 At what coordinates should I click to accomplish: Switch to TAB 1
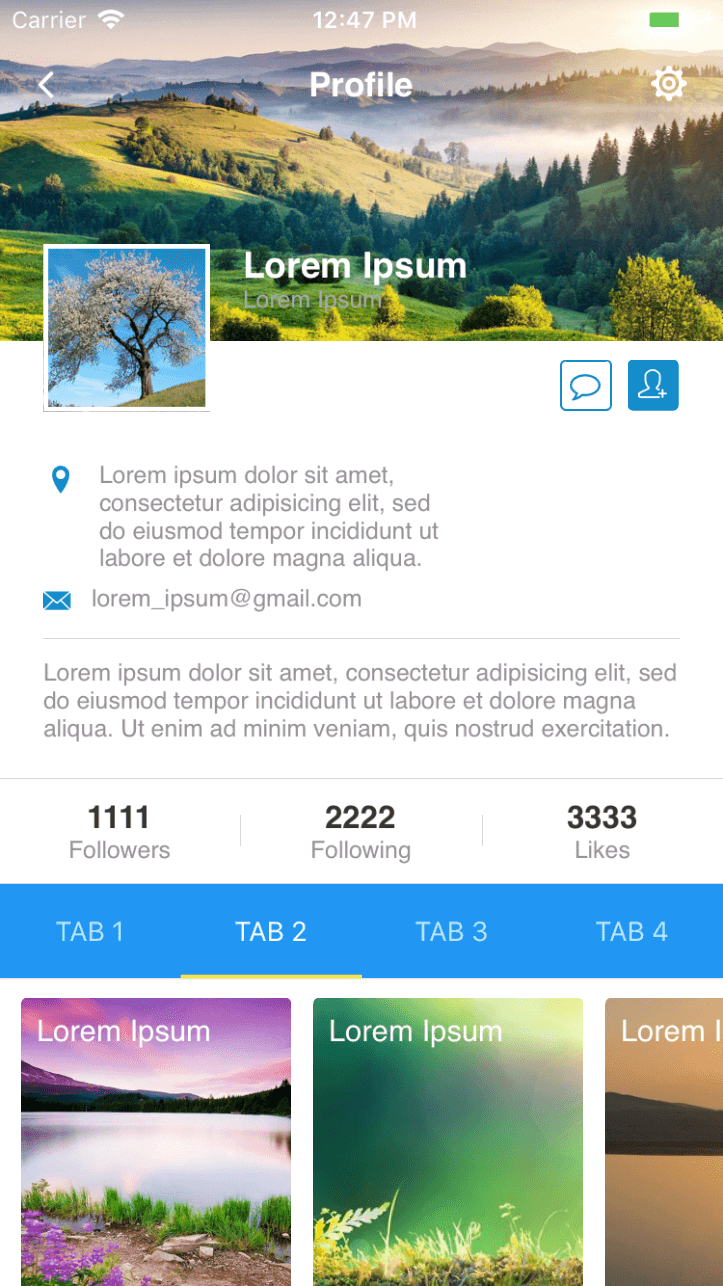90,932
